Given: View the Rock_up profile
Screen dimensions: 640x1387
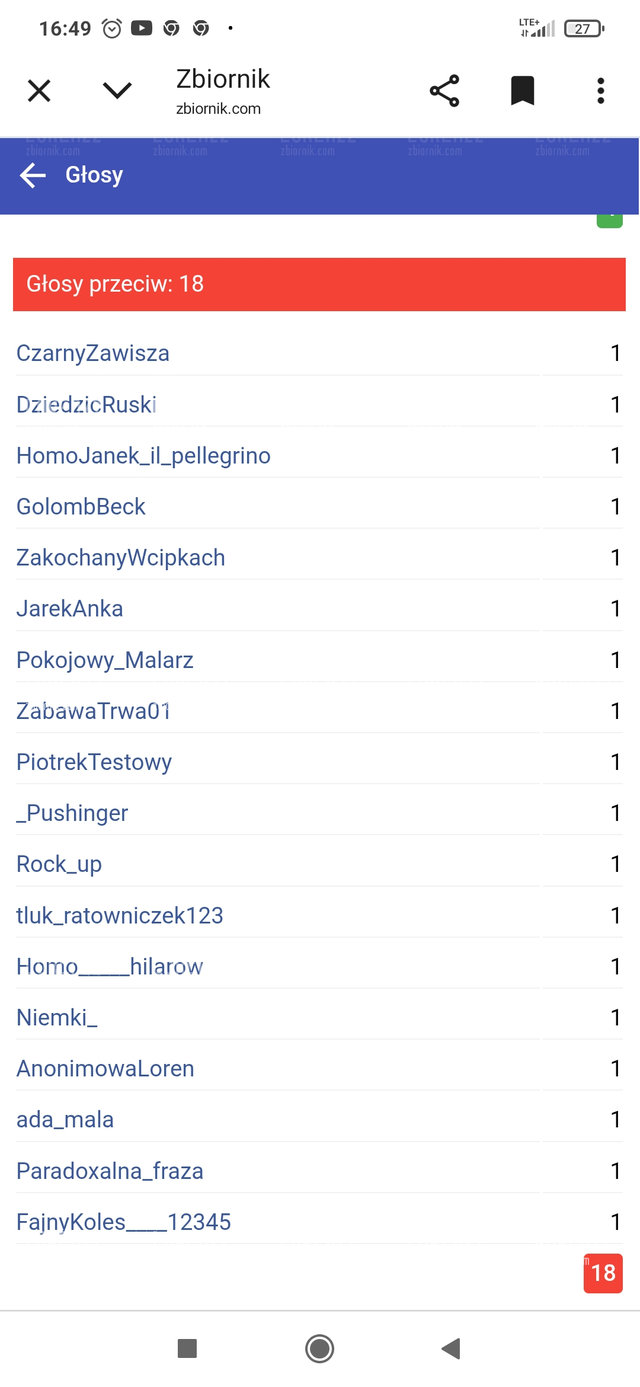Looking at the screenshot, I should pyautogui.click(x=59, y=864).
